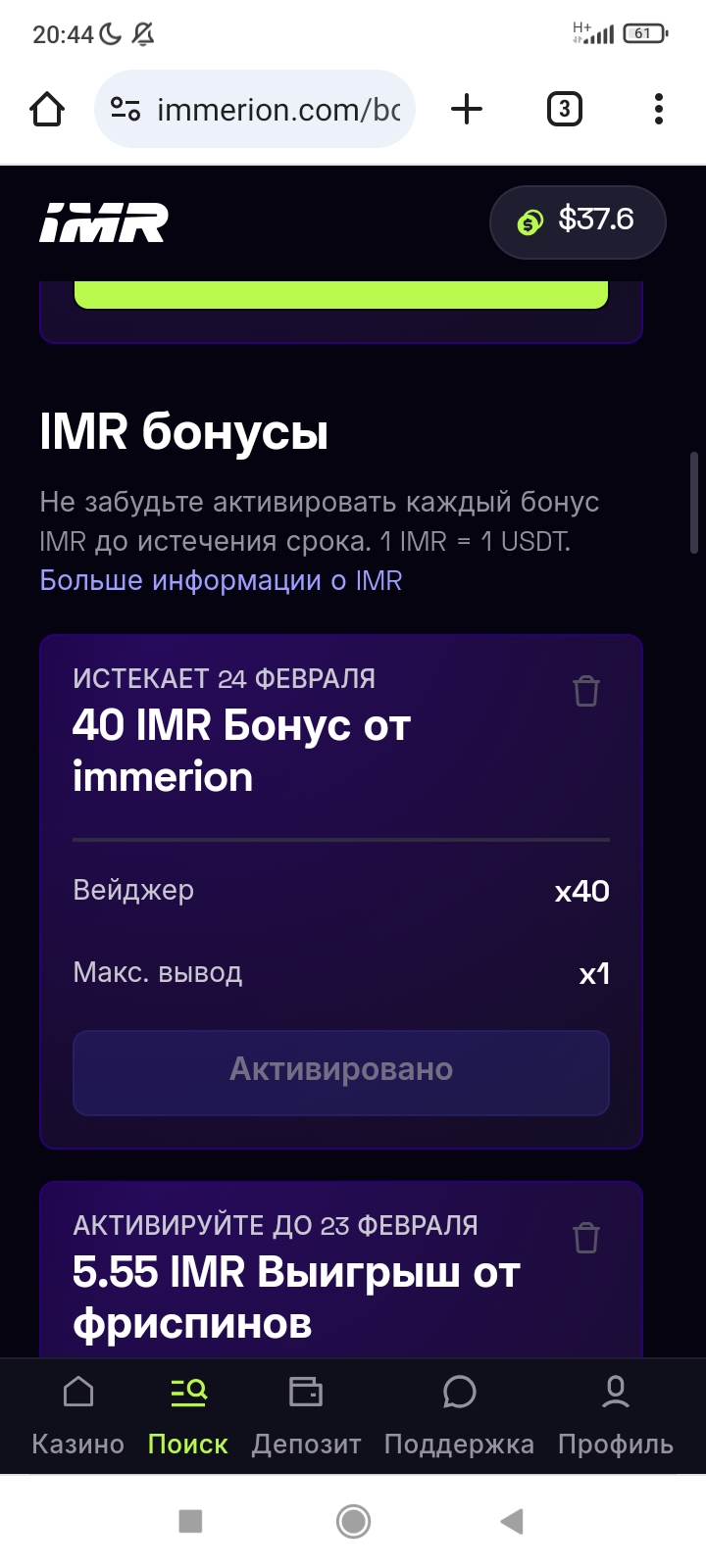Delete the 5.55 IMR freespins bonus via trash icon
This screenshot has height=1568, width=706.
(586, 1238)
